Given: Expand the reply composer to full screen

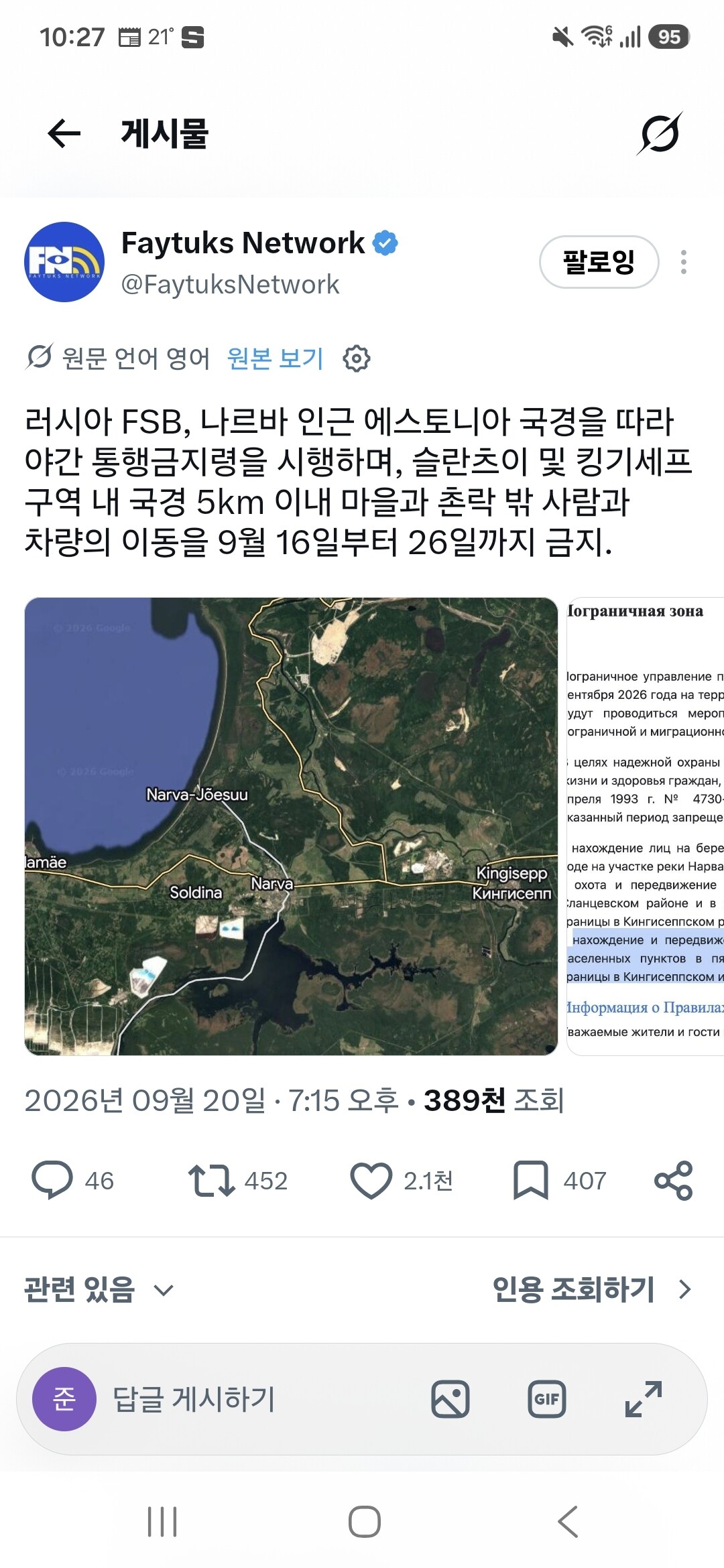Looking at the screenshot, I should coord(644,1399).
